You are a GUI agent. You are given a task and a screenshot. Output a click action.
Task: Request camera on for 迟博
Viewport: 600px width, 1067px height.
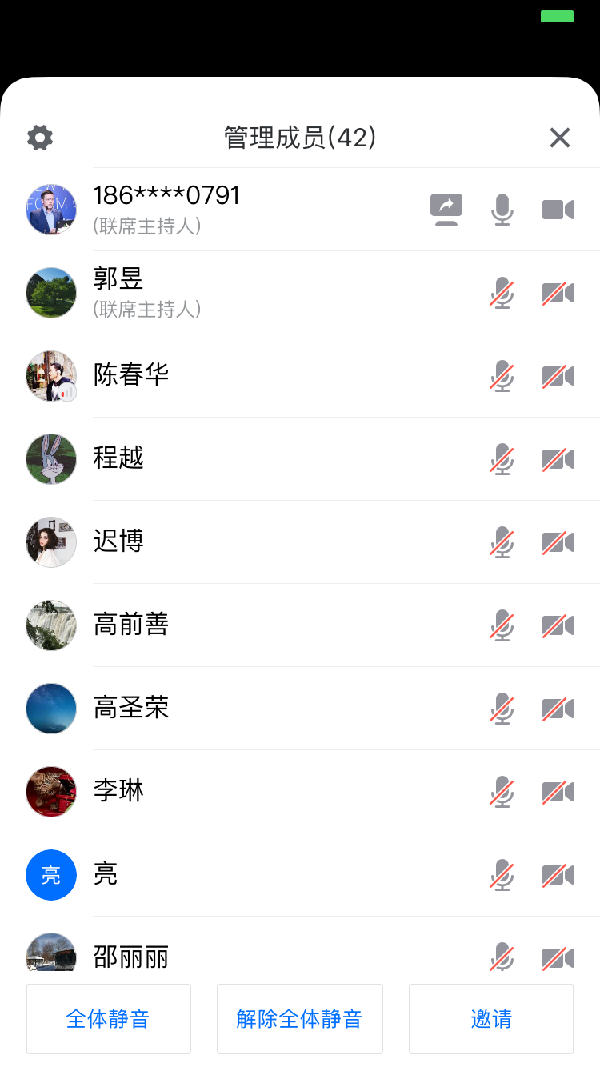tap(558, 542)
